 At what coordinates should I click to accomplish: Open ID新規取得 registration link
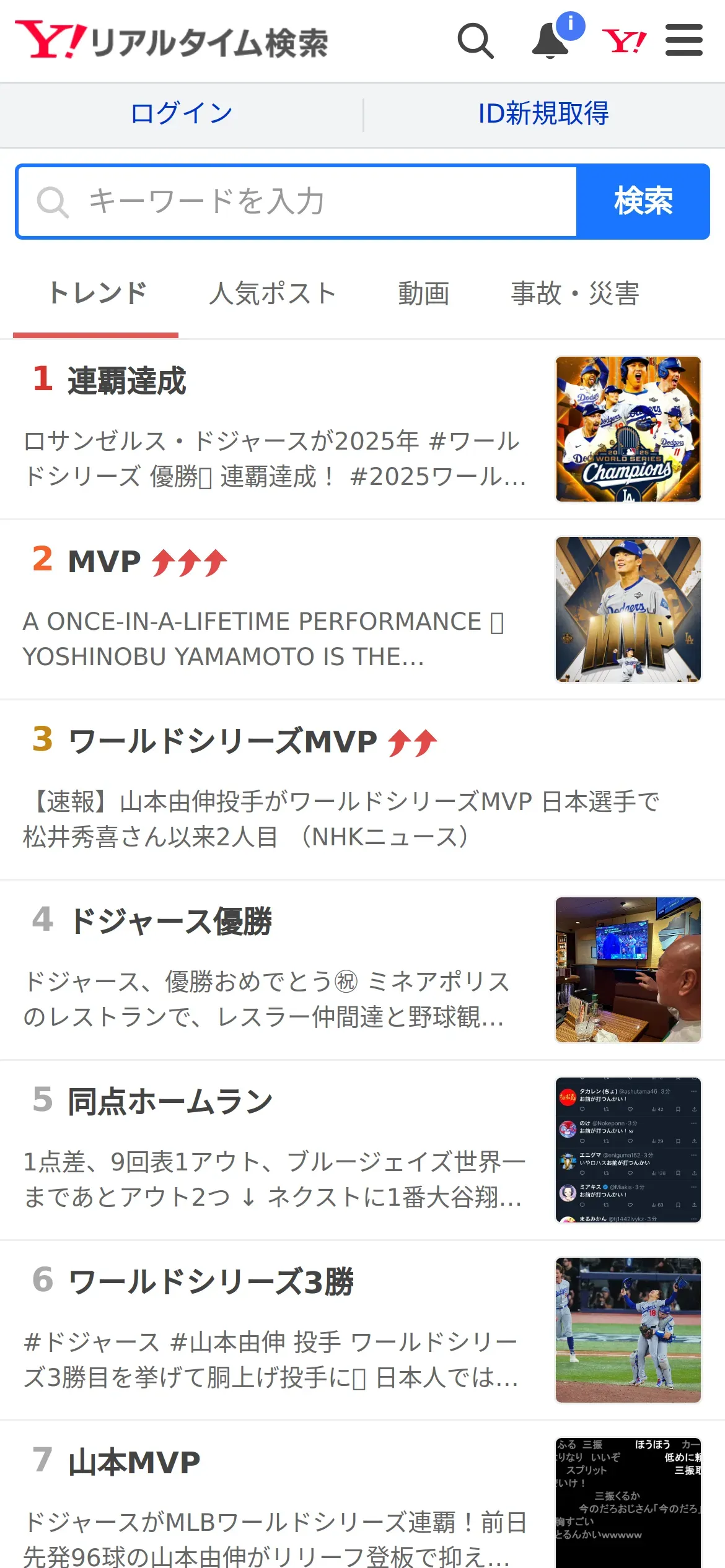543,114
